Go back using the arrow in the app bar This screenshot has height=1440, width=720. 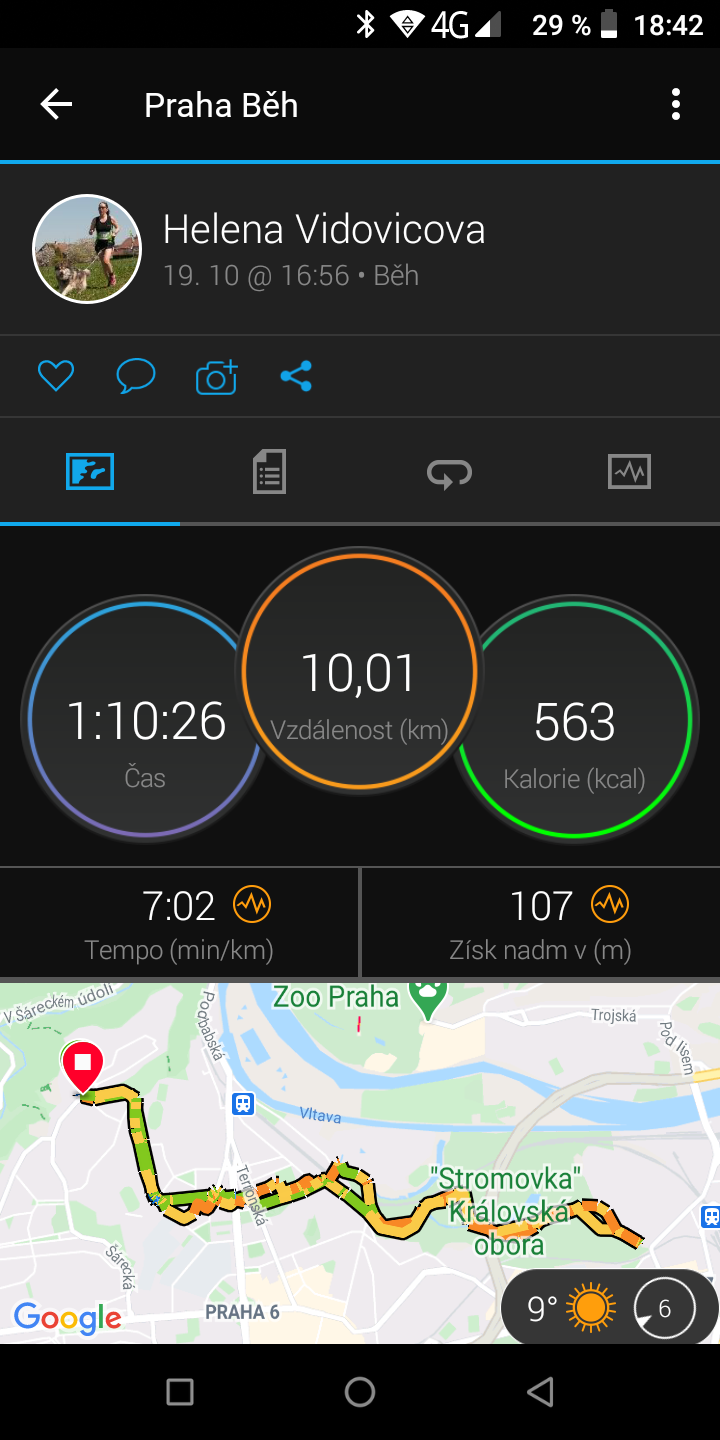pos(56,105)
